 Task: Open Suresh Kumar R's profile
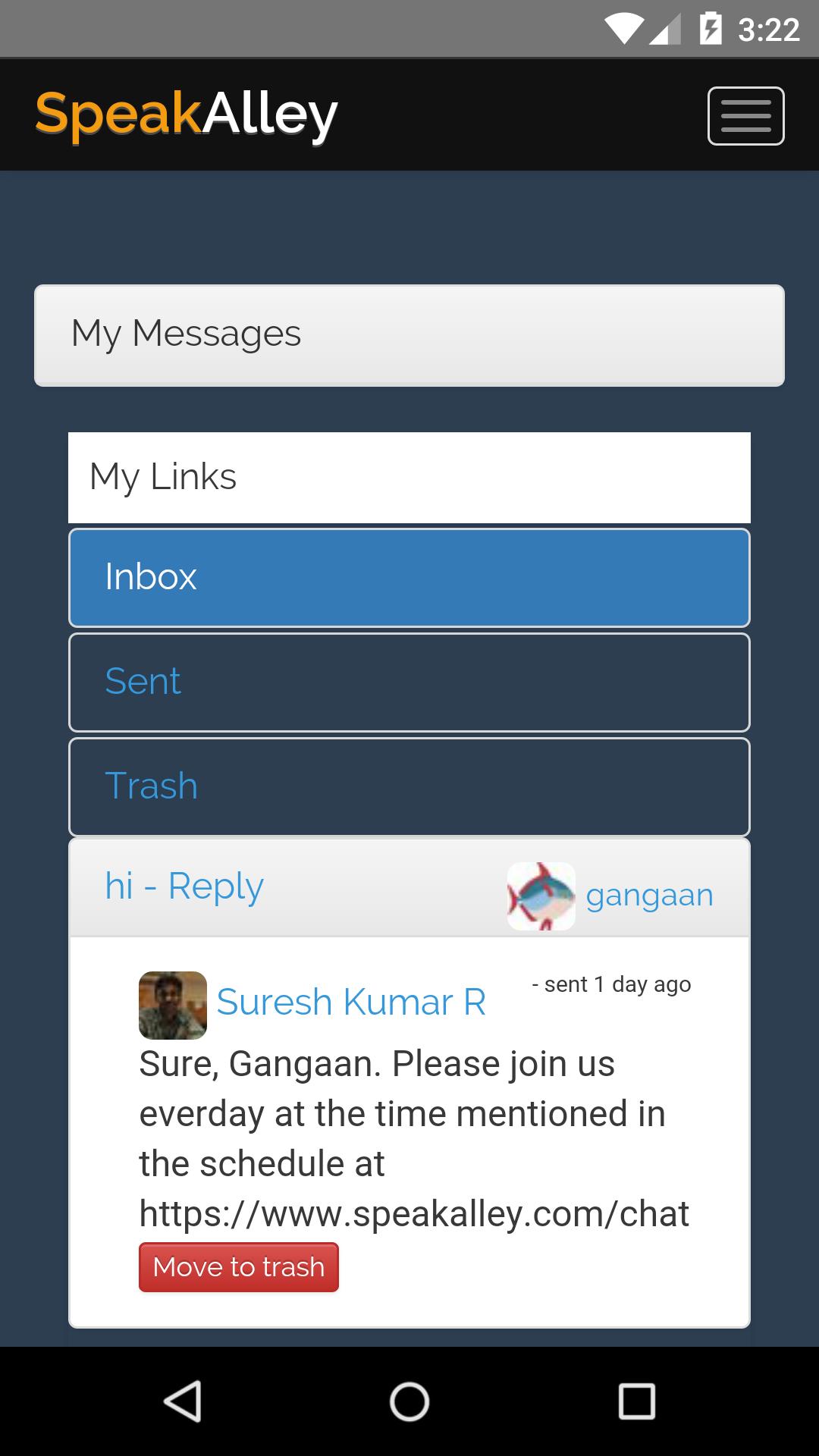click(350, 1002)
